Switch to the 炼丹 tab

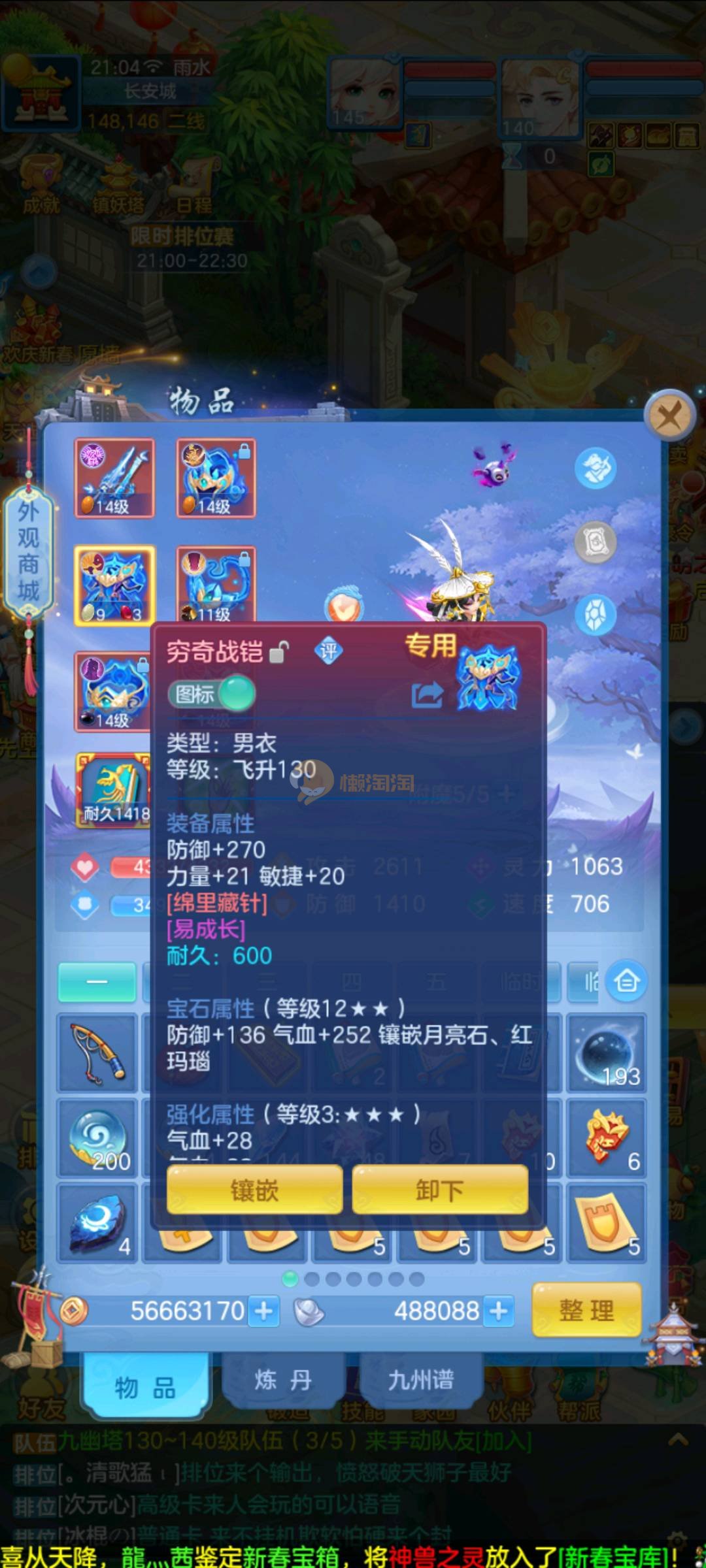(282, 1380)
